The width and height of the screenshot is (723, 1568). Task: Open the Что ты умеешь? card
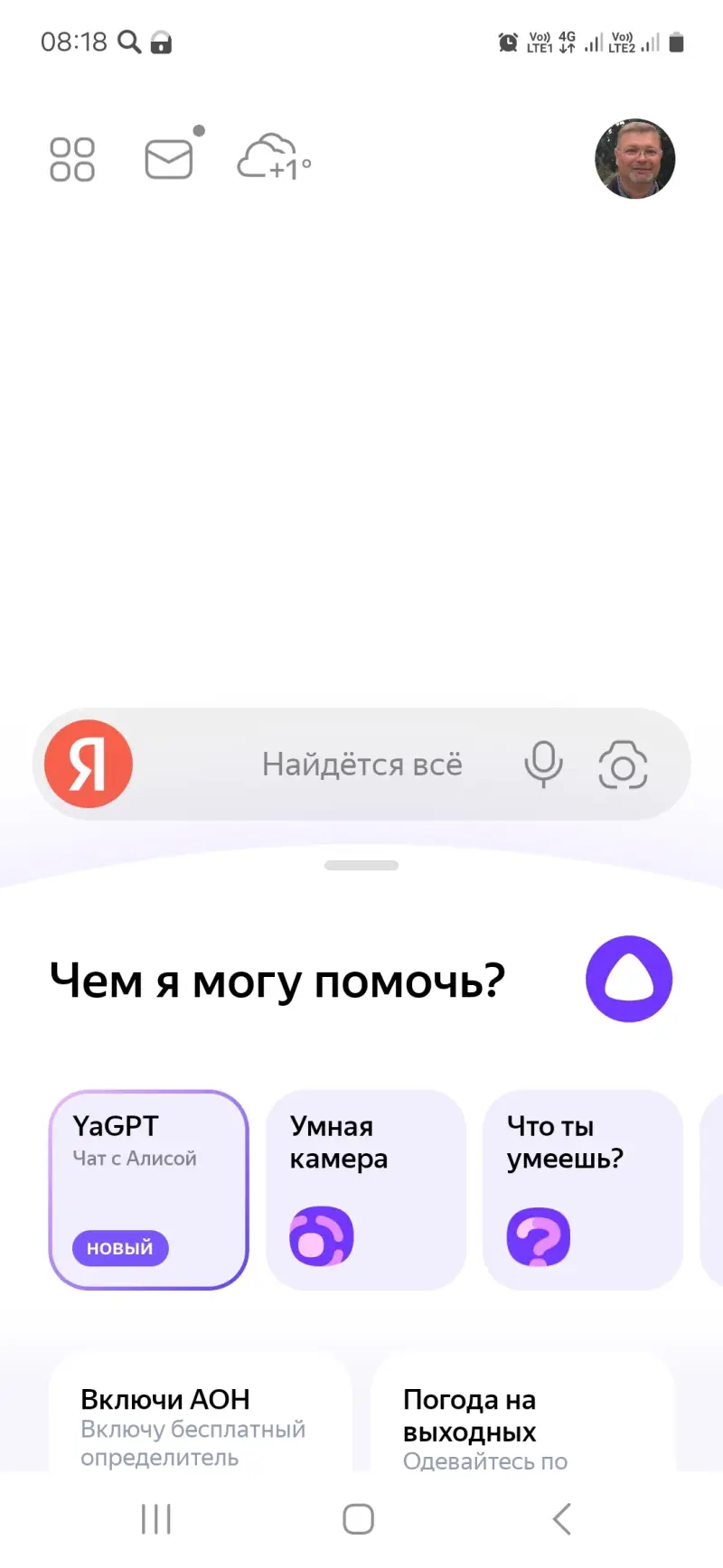[x=583, y=1189]
